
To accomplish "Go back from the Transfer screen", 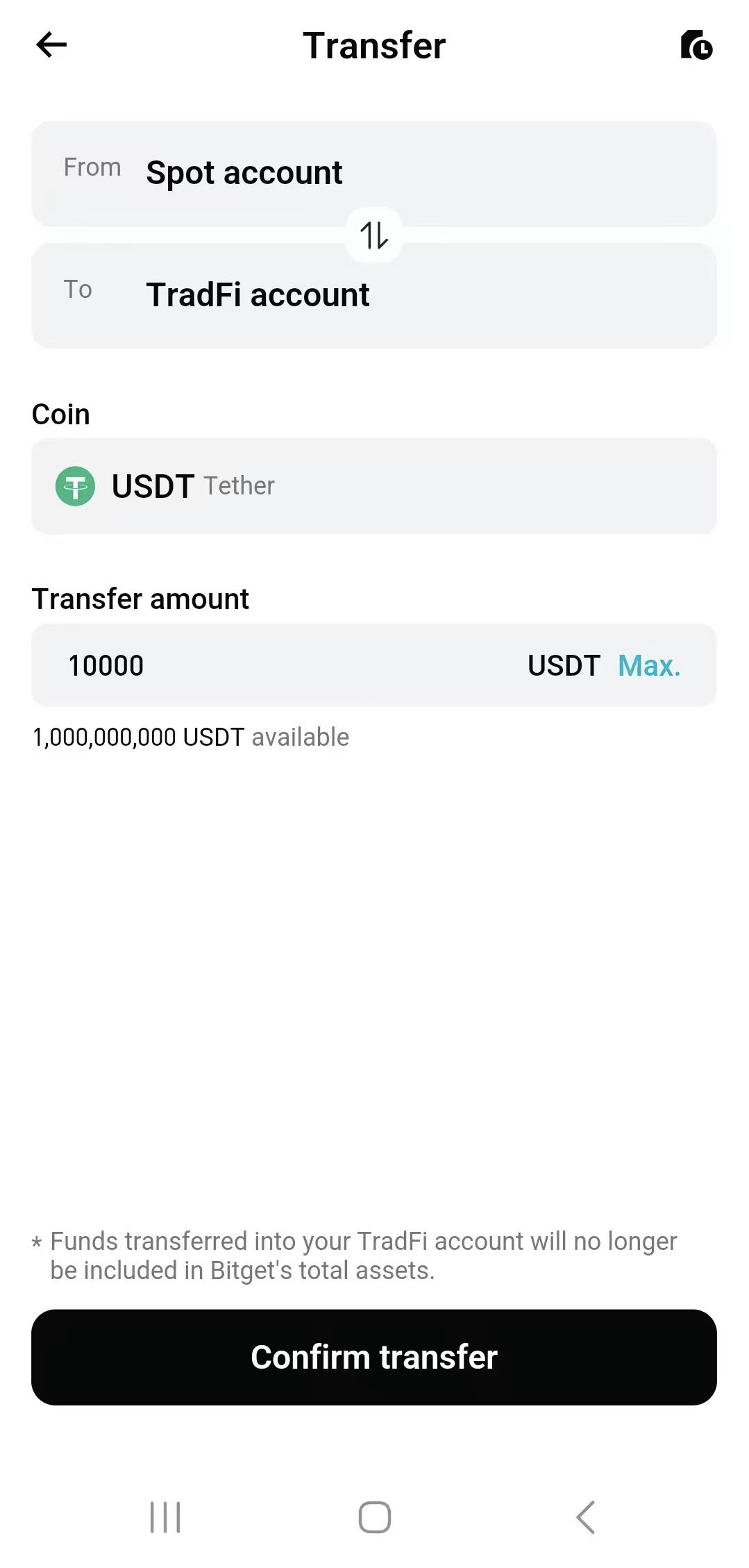I will (x=51, y=46).
